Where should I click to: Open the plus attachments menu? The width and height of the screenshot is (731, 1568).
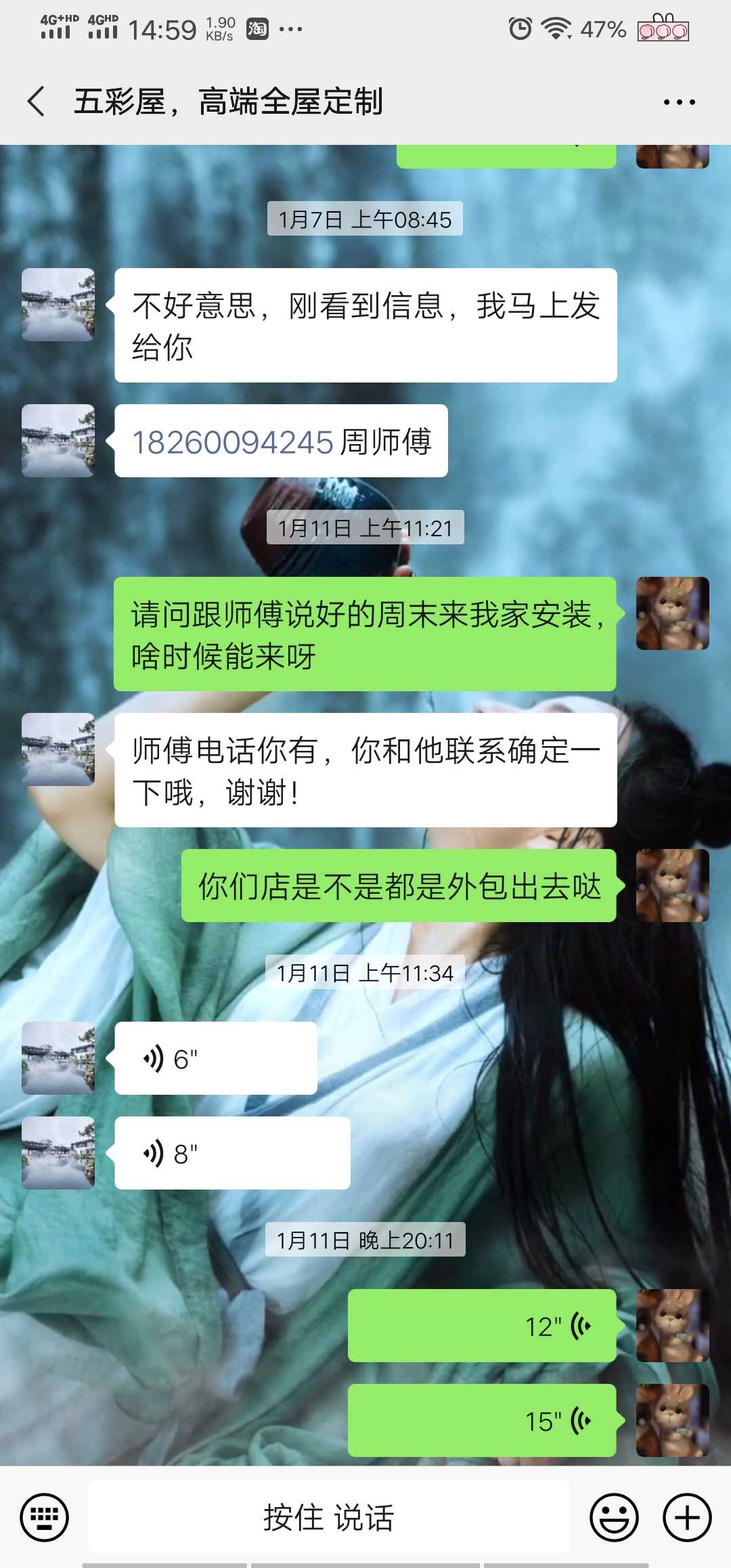686,1517
